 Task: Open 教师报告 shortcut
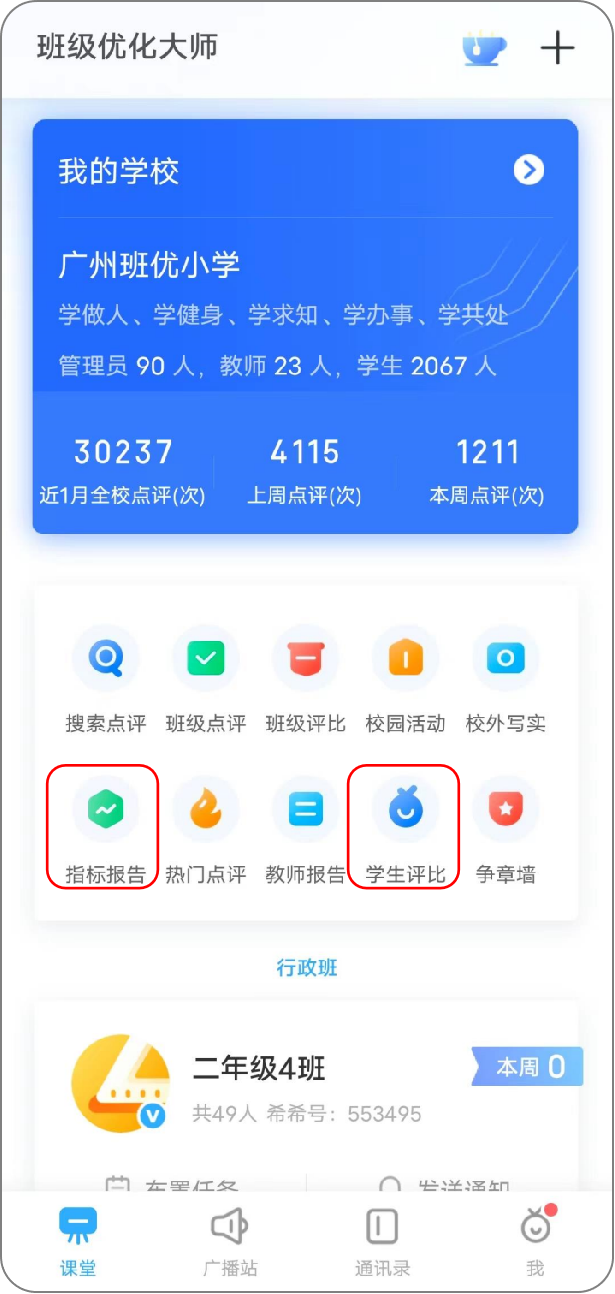click(x=305, y=811)
